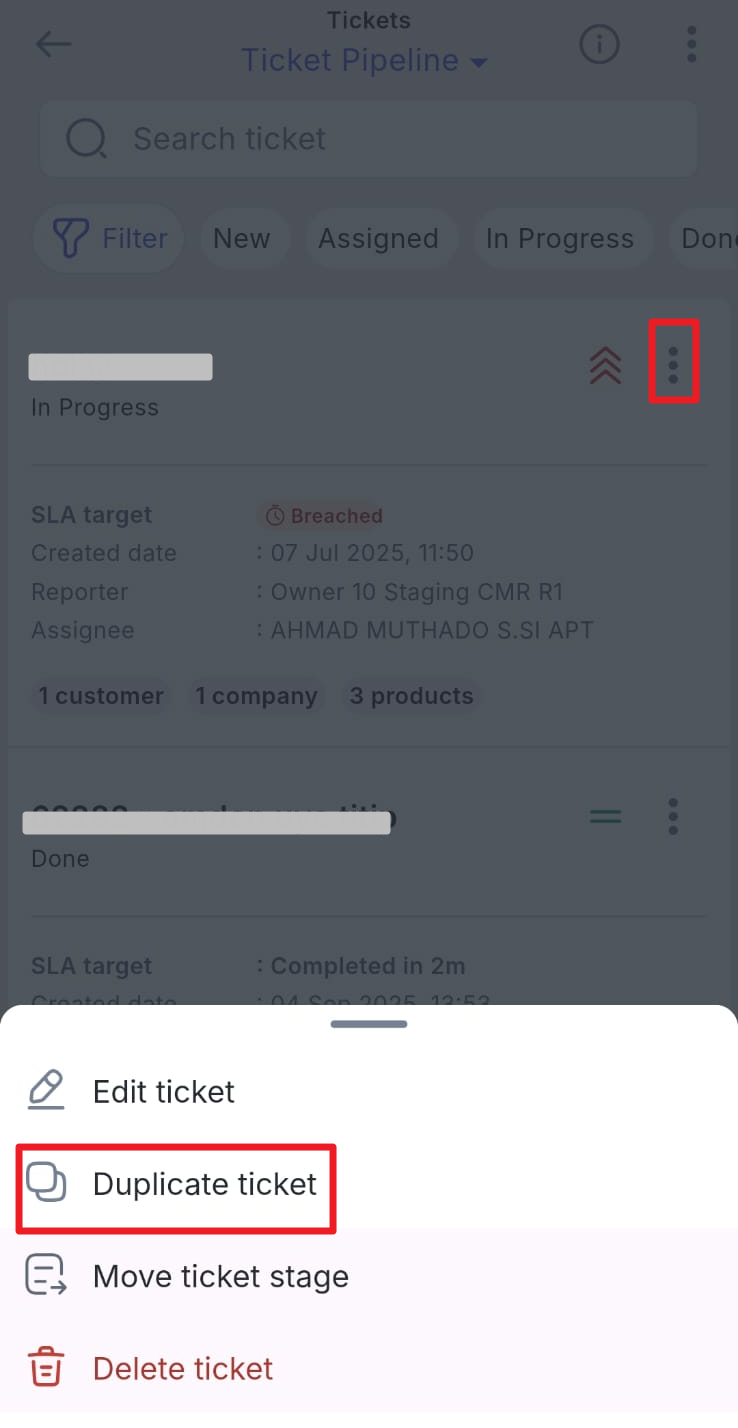Choose Duplicate ticket
The image size is (738, 1428).
pos(204,1184)
